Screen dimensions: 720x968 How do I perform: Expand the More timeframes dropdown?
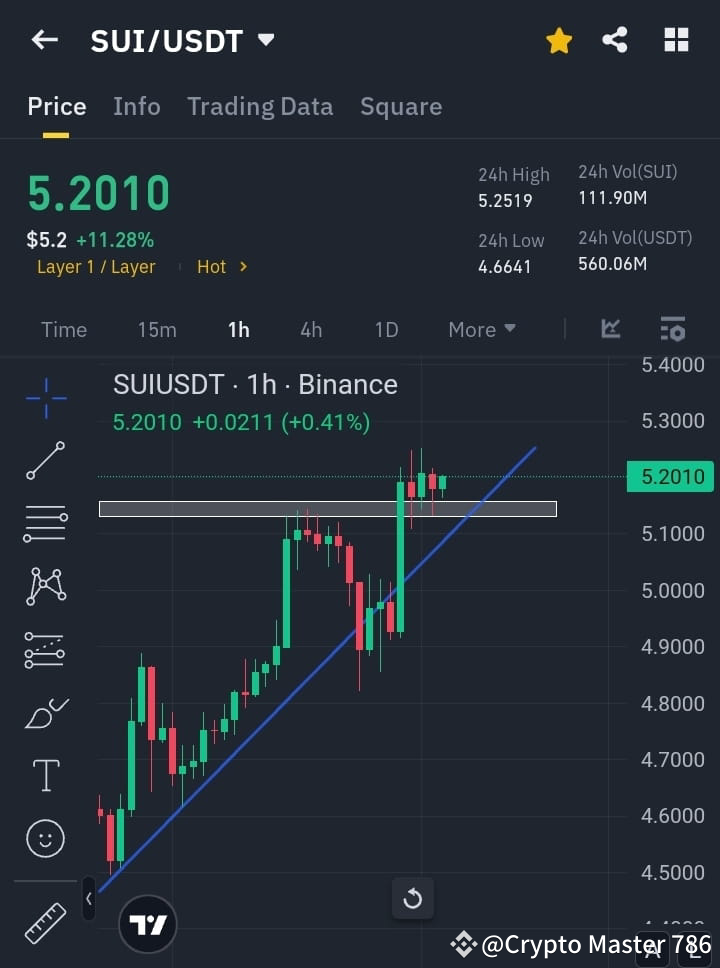(x=481, y=329)
